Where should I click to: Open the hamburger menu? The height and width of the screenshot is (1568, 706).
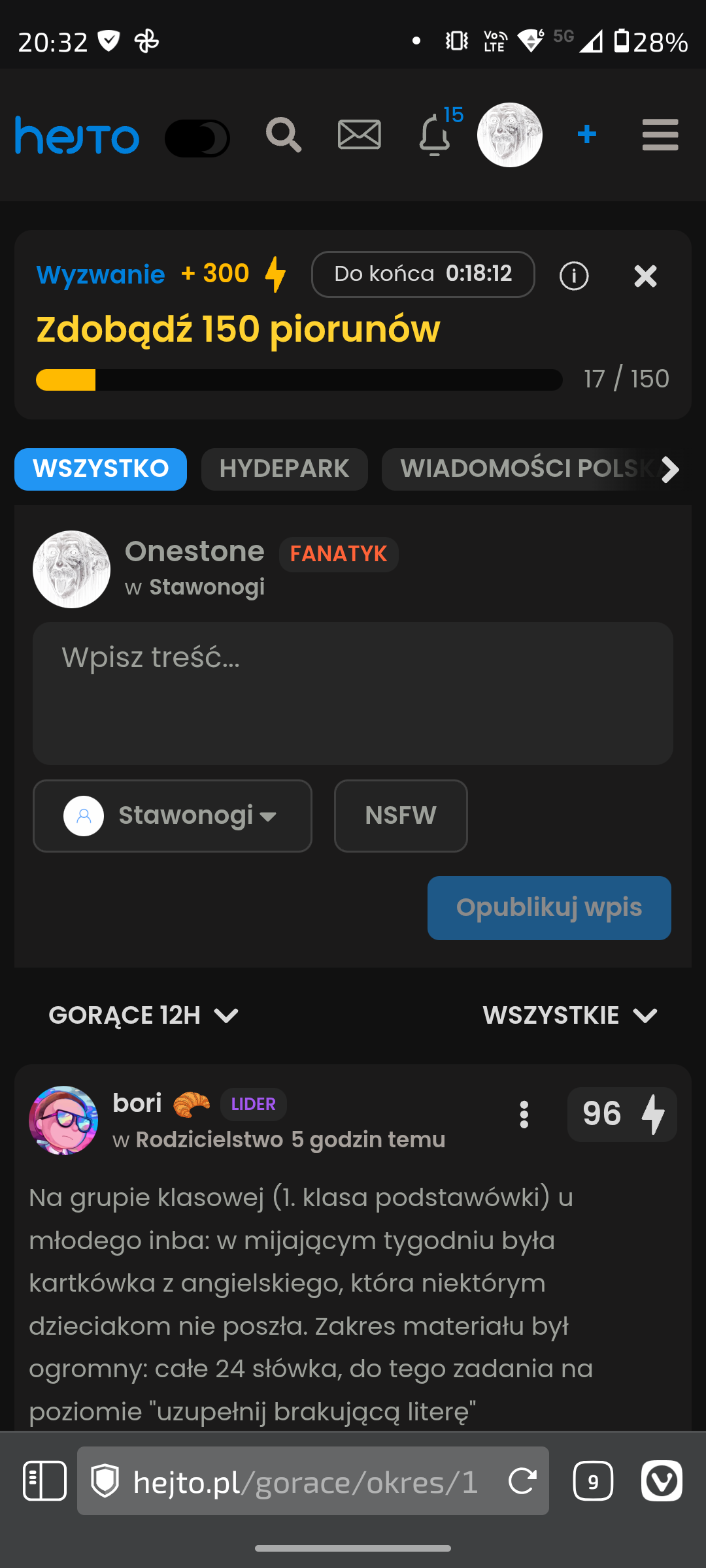(660, 135)
